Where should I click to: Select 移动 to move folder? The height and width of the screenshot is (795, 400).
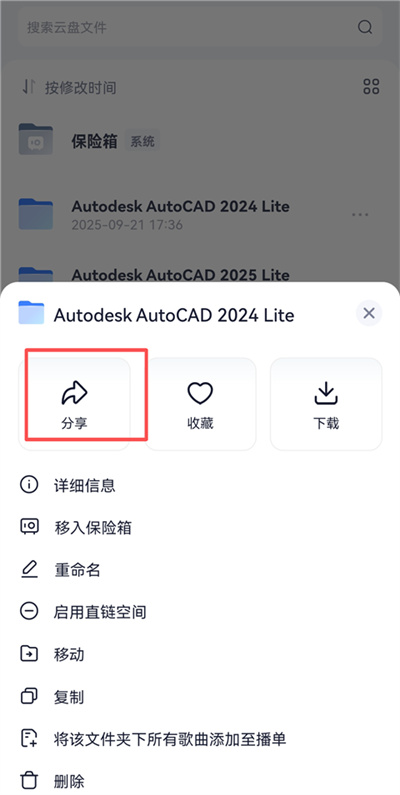tap(200, 655)
